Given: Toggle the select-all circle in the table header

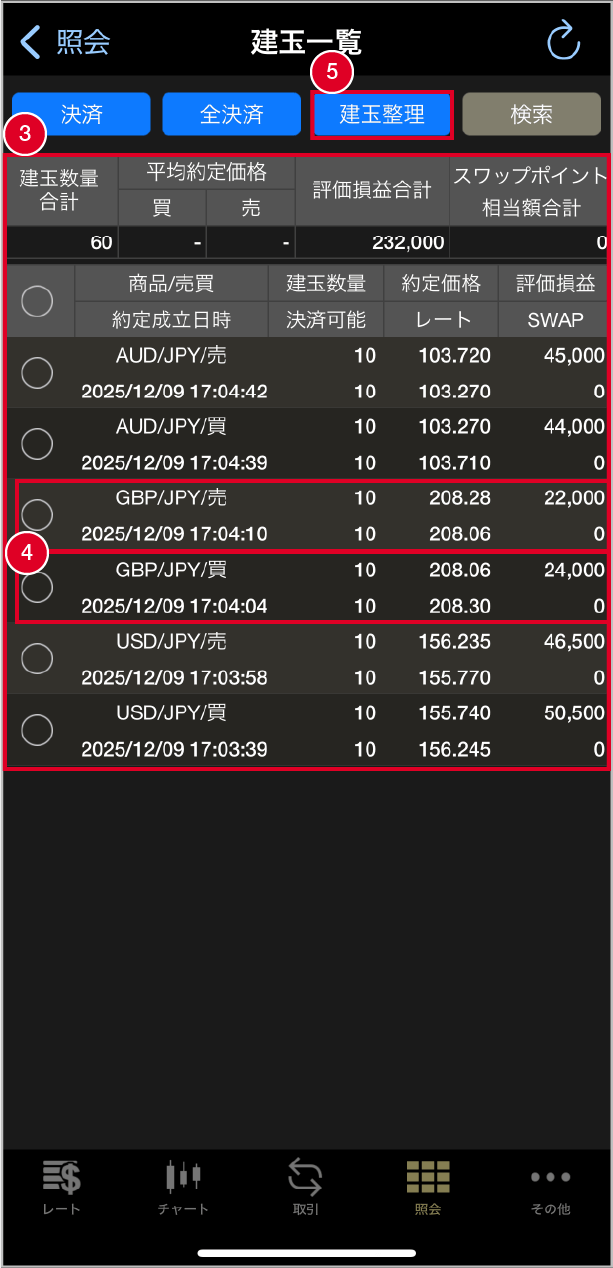Looking at the screenshot, I should [x=37, y=301].
